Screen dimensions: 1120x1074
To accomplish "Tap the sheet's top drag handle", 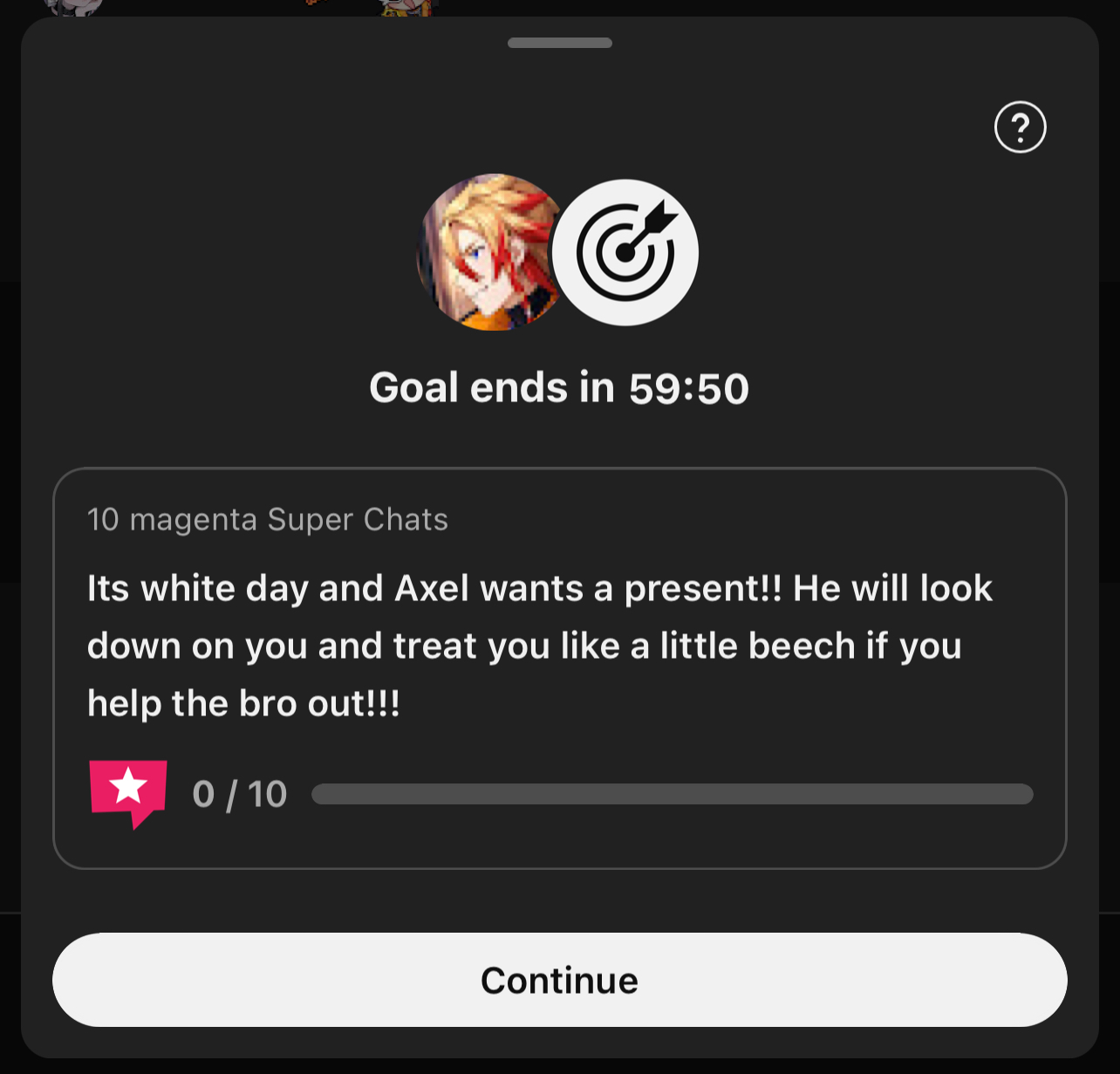I will point(559,43).
